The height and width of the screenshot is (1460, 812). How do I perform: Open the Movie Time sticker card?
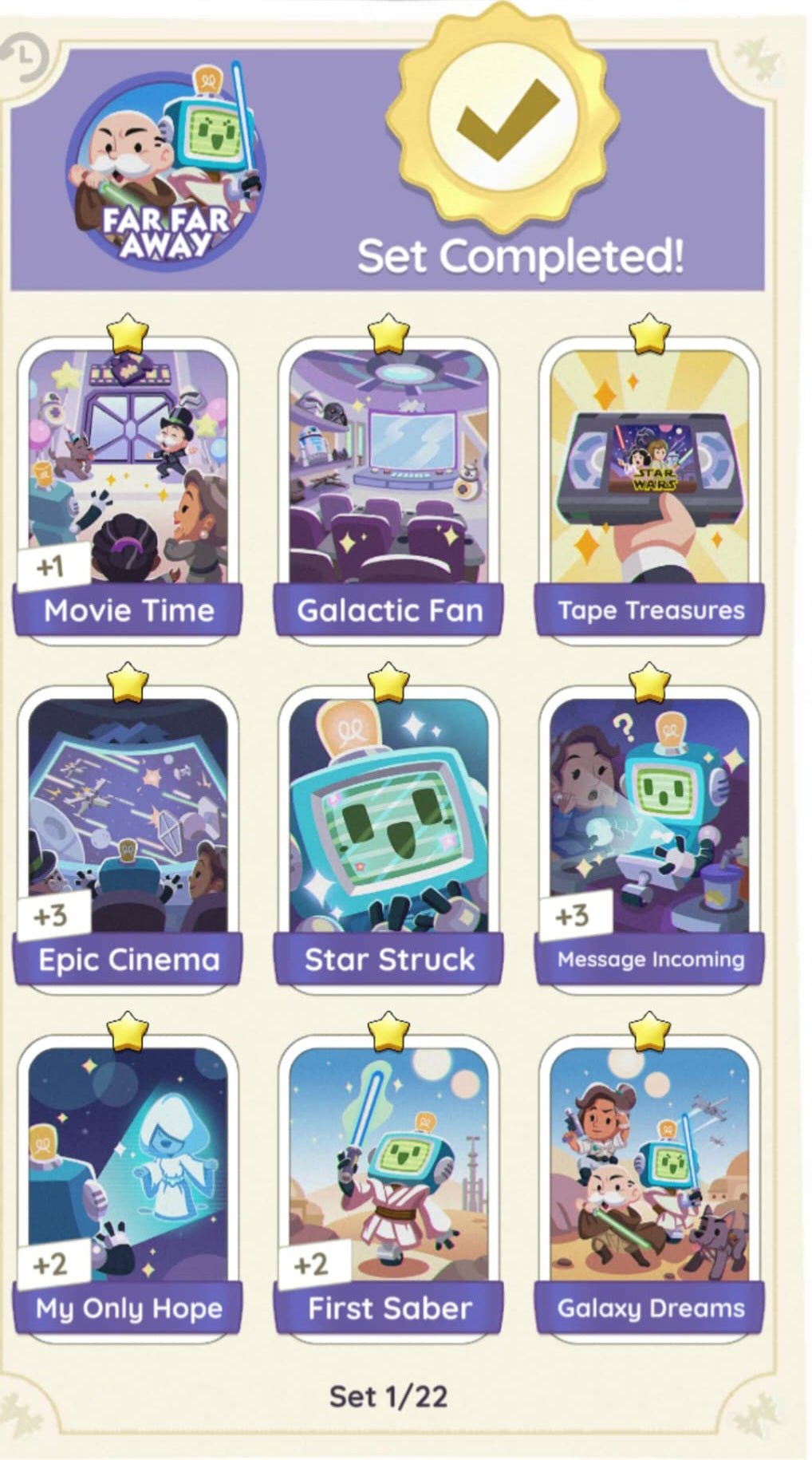coord(128,487)
